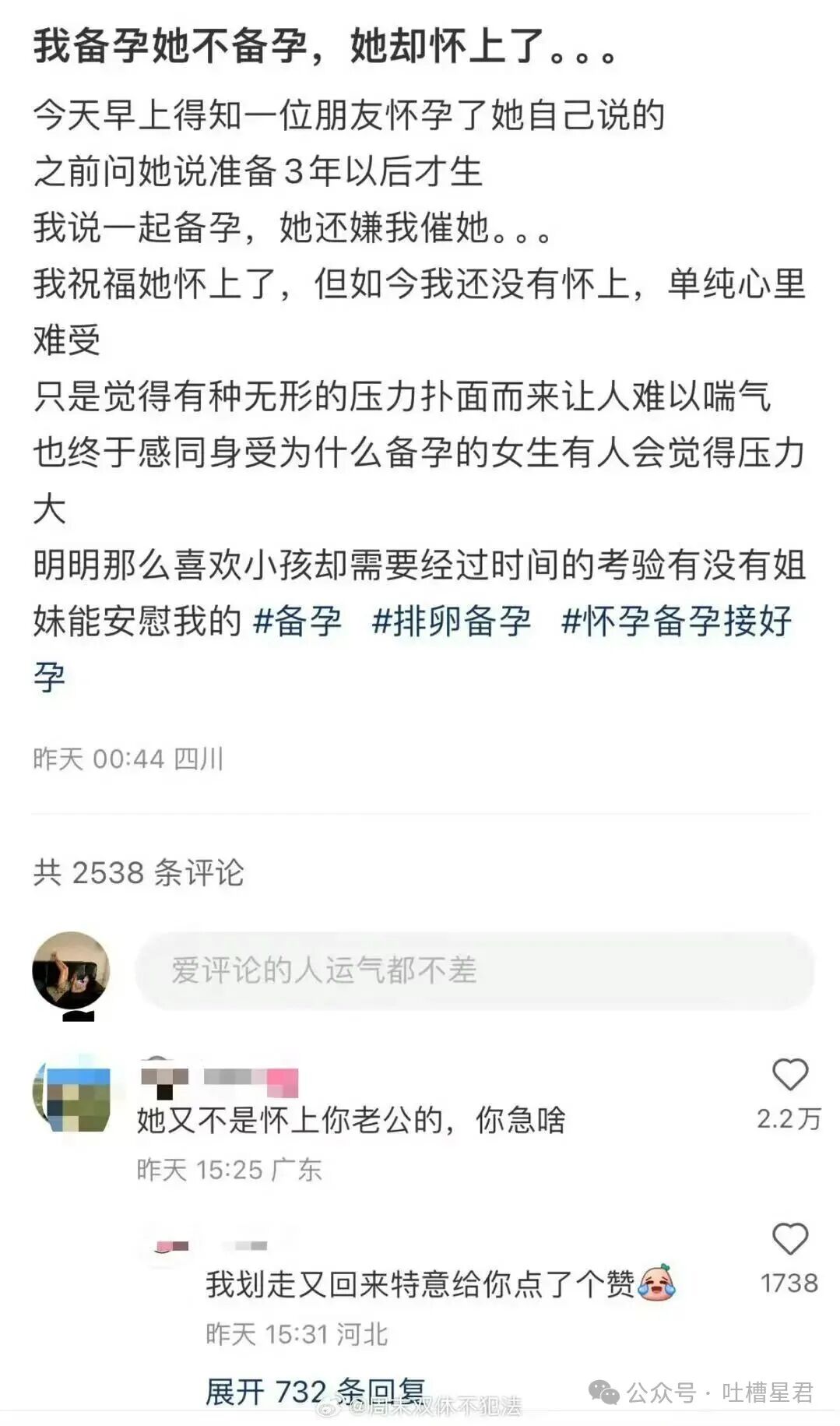Tap the comment box 爱评论的人运气都不差
Image resolution: width=840 pixels, height=1426 pixels.
pyautogui.click(x=474, y=970)
